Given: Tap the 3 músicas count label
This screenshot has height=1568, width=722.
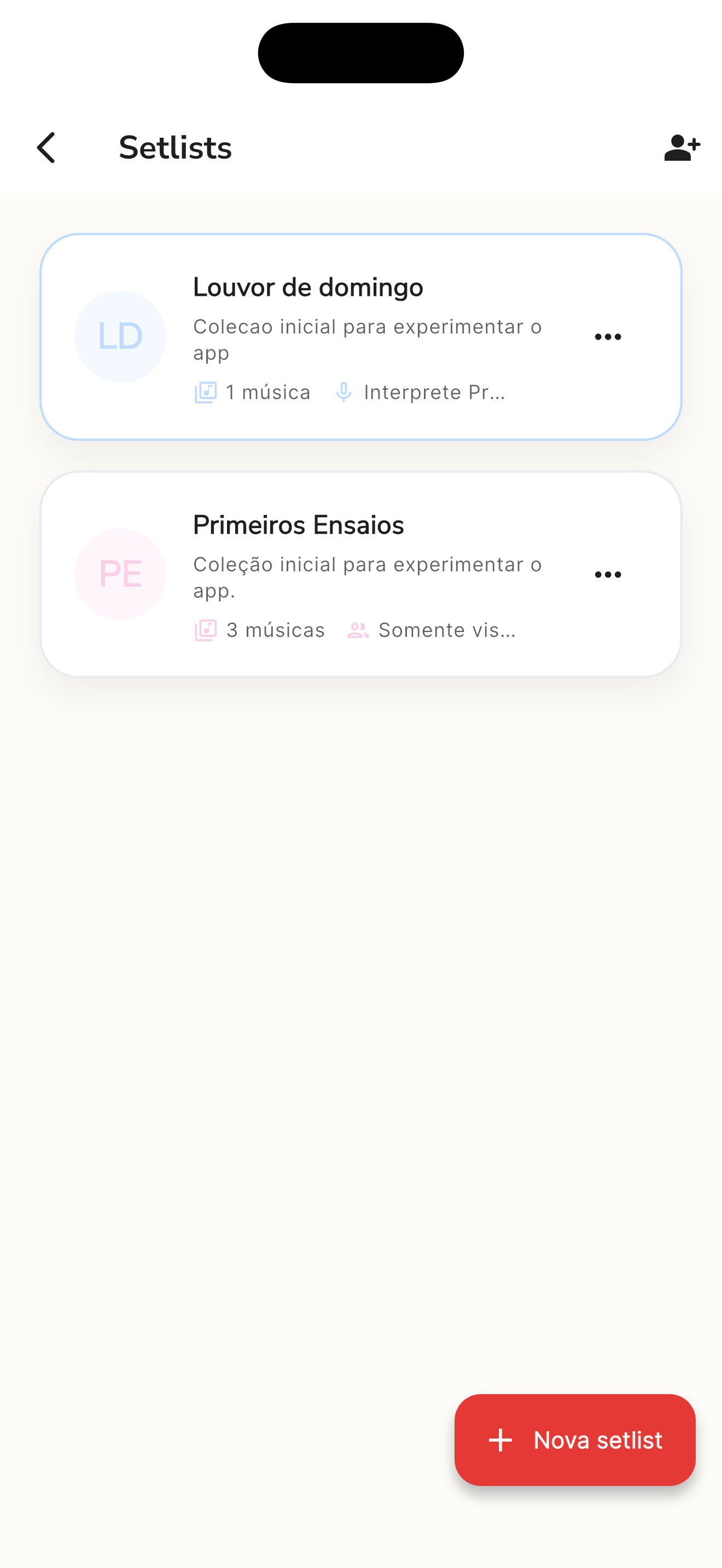Looking at the screenshot, I should (275, 629).
